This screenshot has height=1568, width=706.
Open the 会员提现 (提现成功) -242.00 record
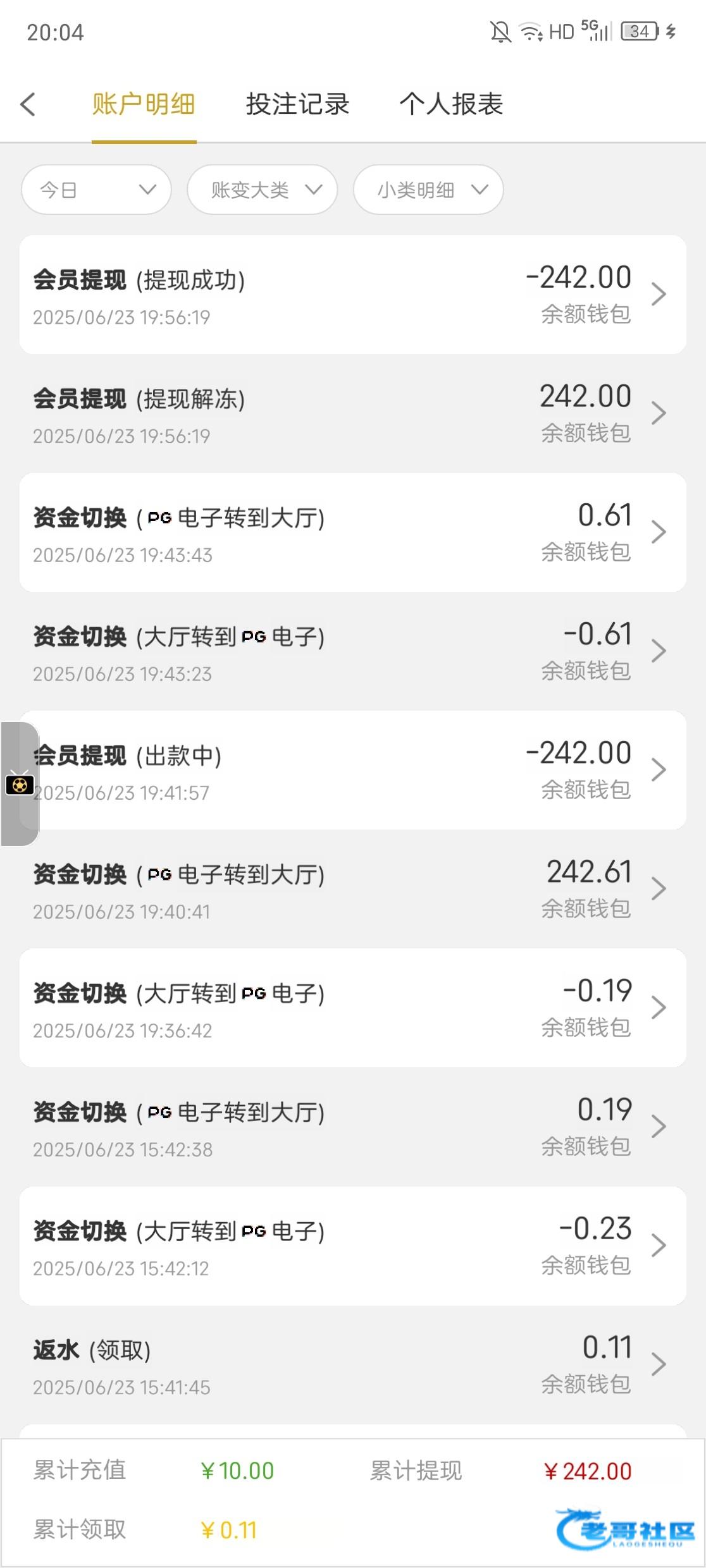coord(353,295)
